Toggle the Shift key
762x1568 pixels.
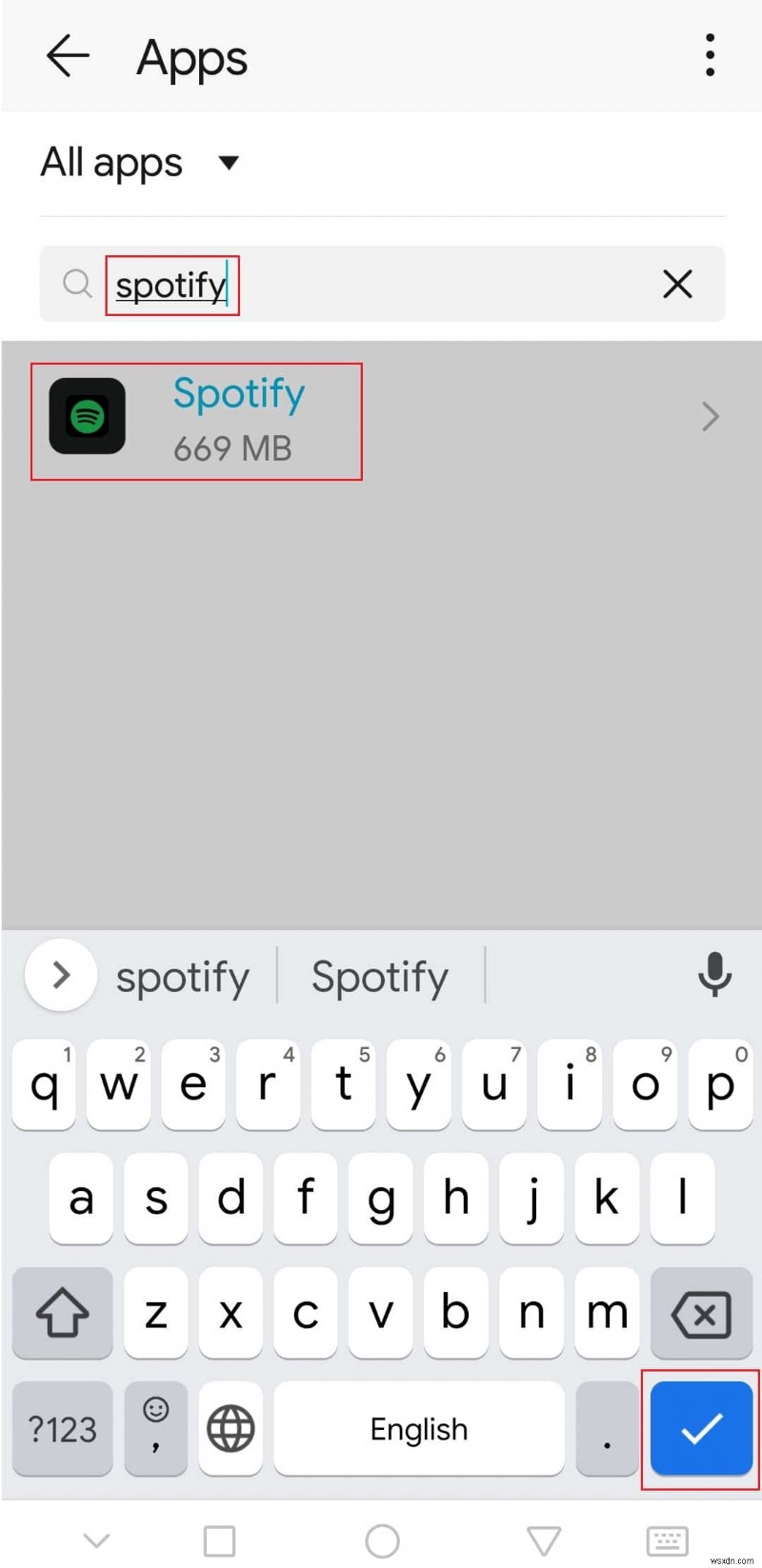pyautogui.click(x=62, y=1314)
